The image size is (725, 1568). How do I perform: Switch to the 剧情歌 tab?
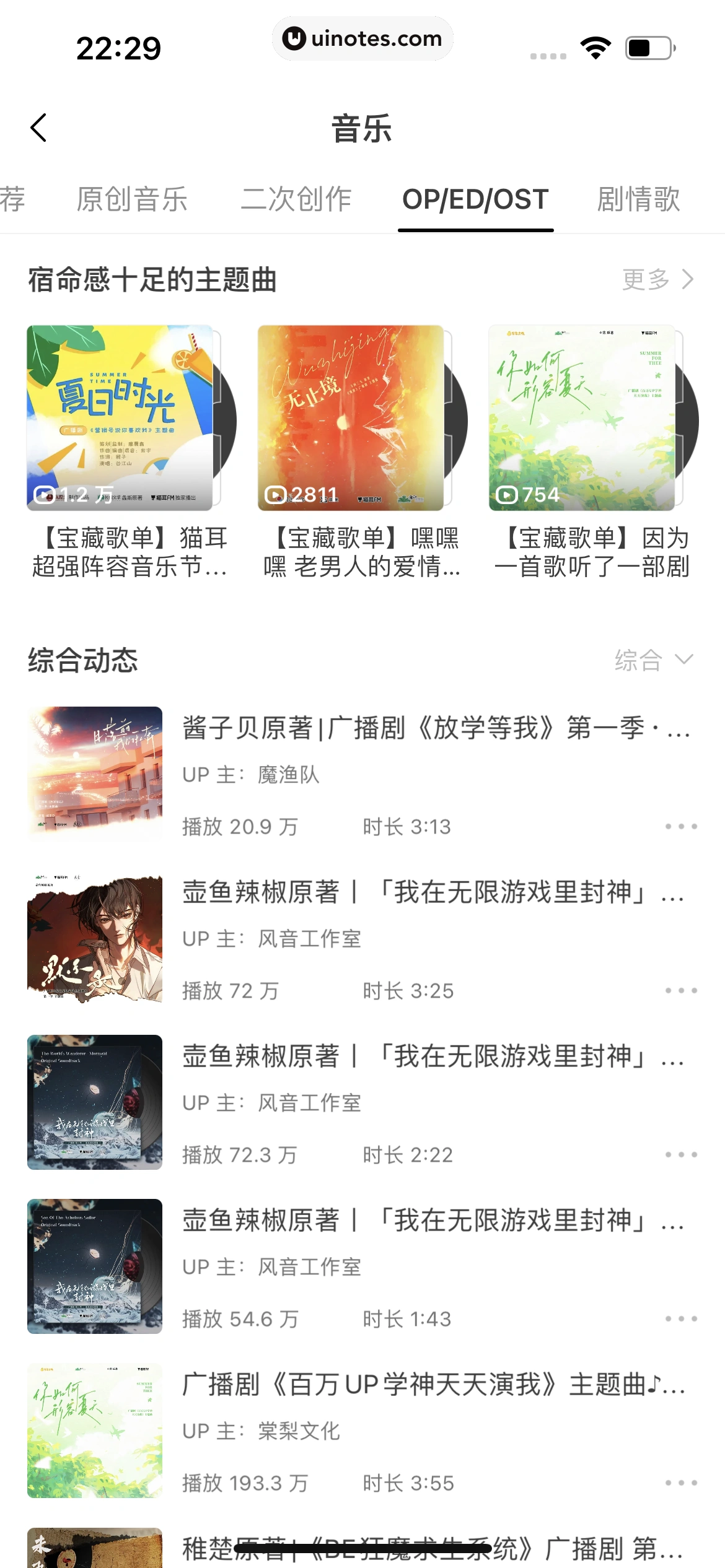pyautogui.click(x=638, y=199)
